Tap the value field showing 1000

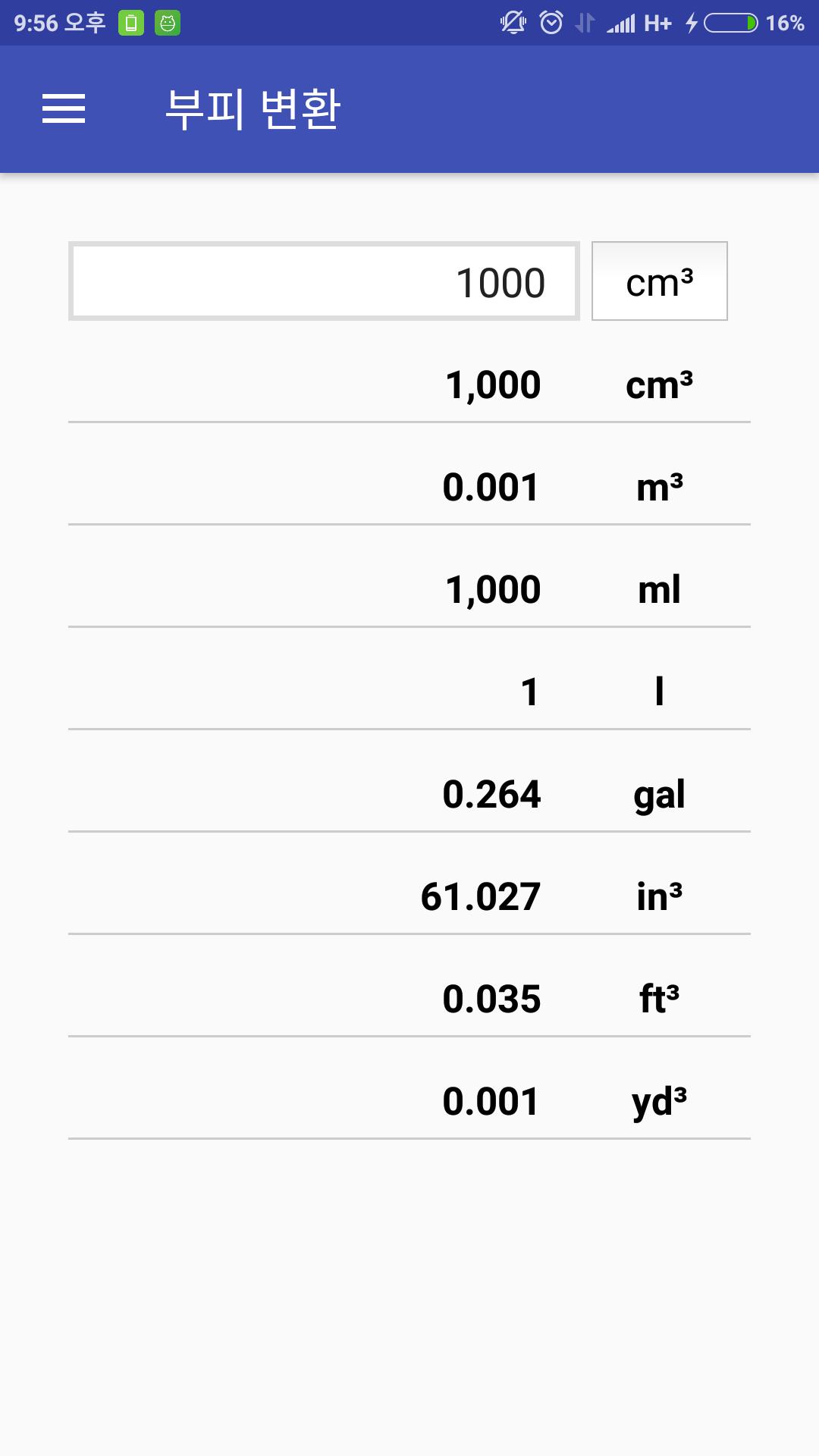(x=324, y=281)
